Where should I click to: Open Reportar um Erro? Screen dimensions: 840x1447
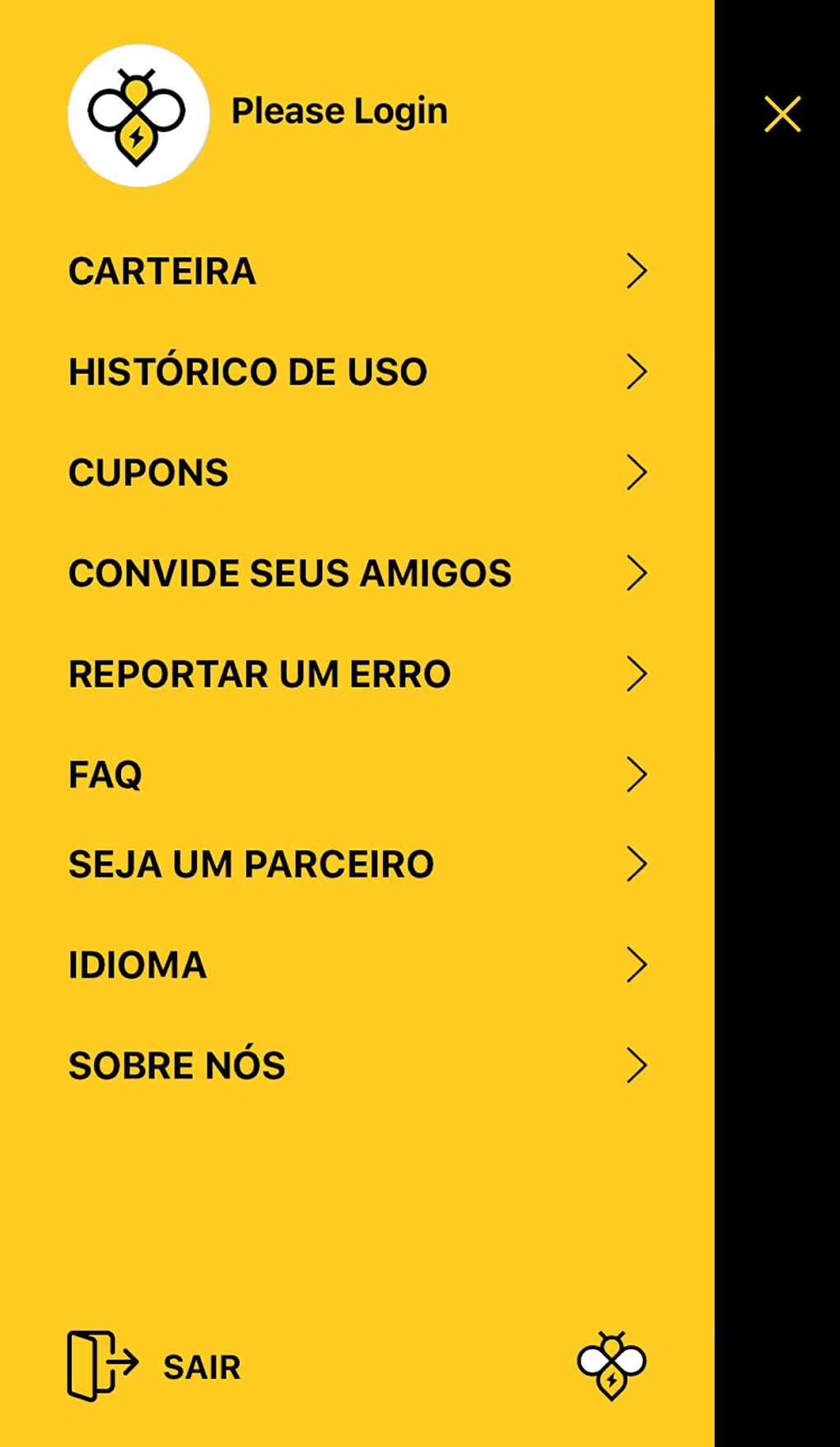click(x=357, y=674)
